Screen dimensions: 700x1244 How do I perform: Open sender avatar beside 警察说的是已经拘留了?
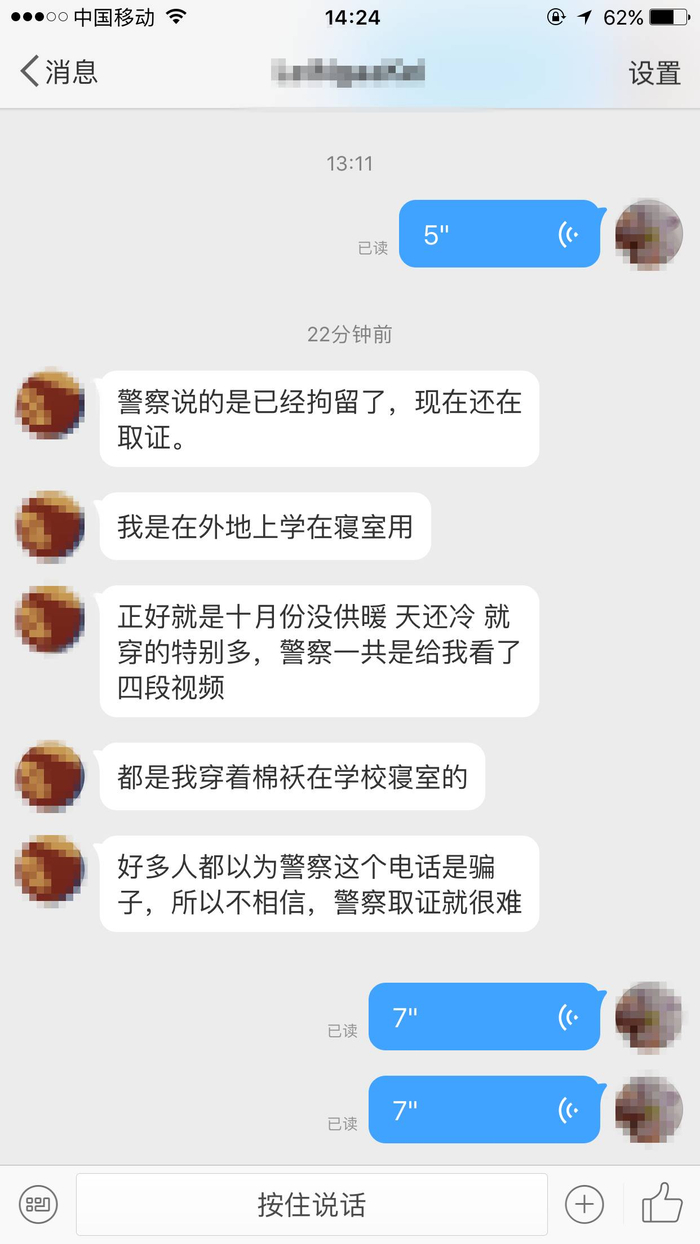click(50, 406)
